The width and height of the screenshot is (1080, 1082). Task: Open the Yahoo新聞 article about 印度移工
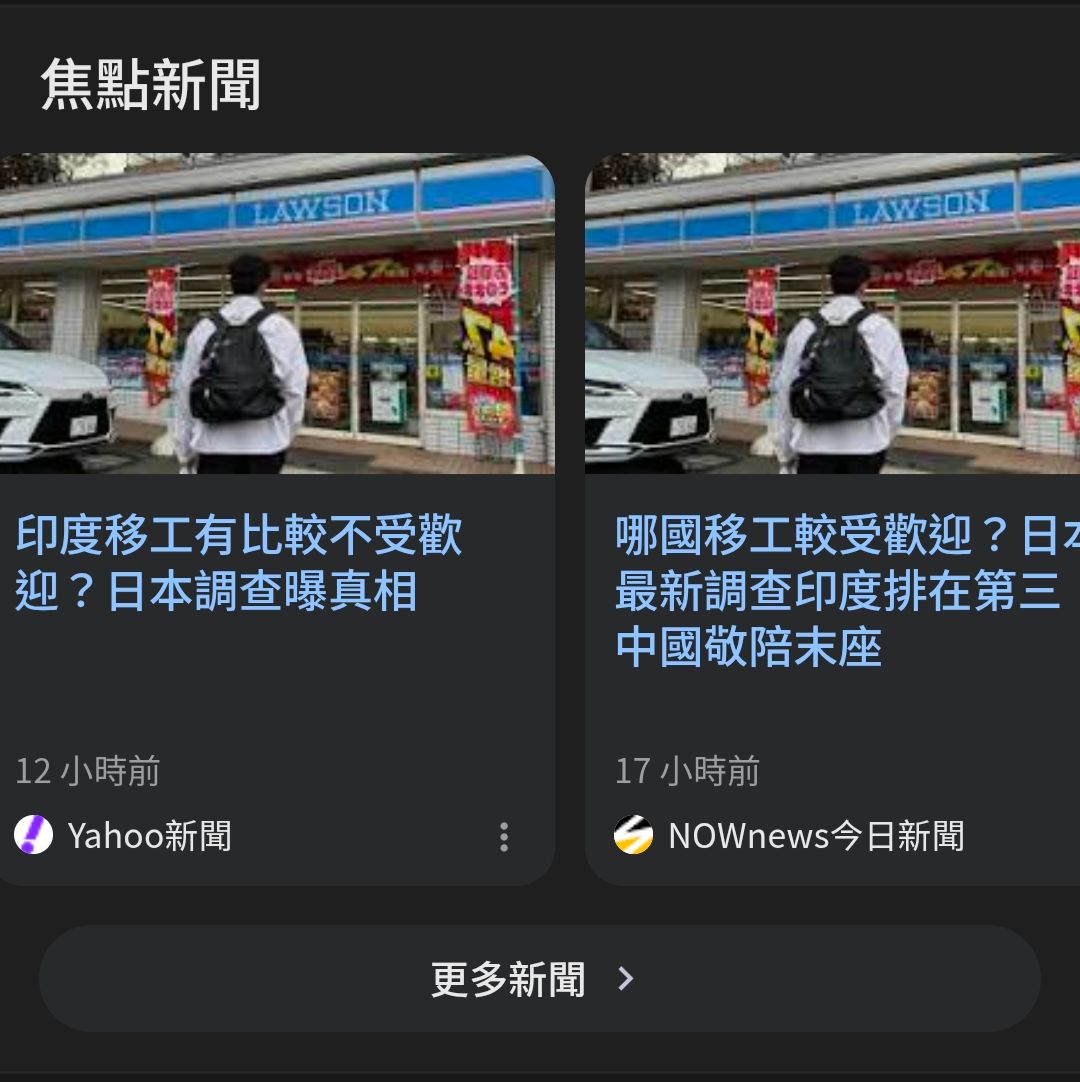238,563
